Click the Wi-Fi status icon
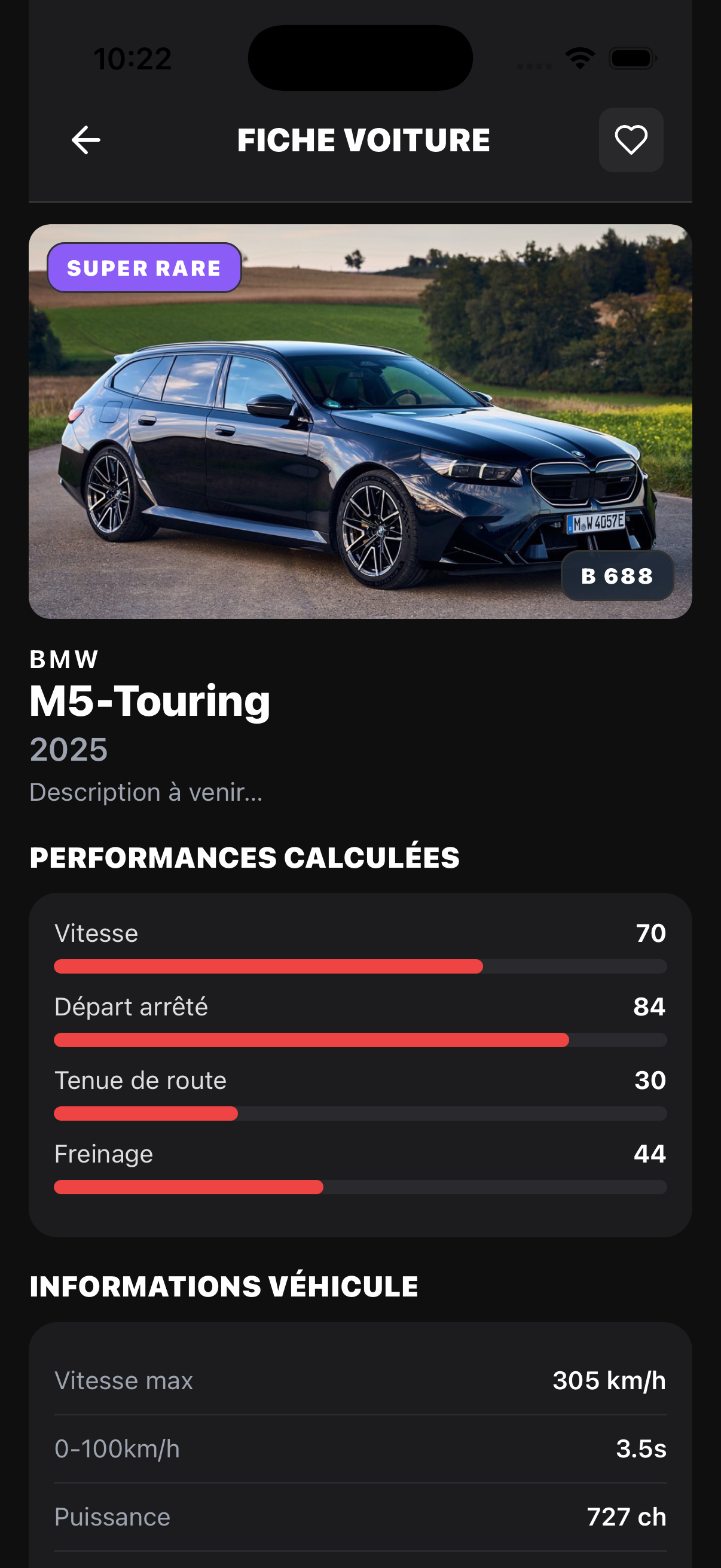This screenshot has height=1568, width=721. tap(579, 57)
